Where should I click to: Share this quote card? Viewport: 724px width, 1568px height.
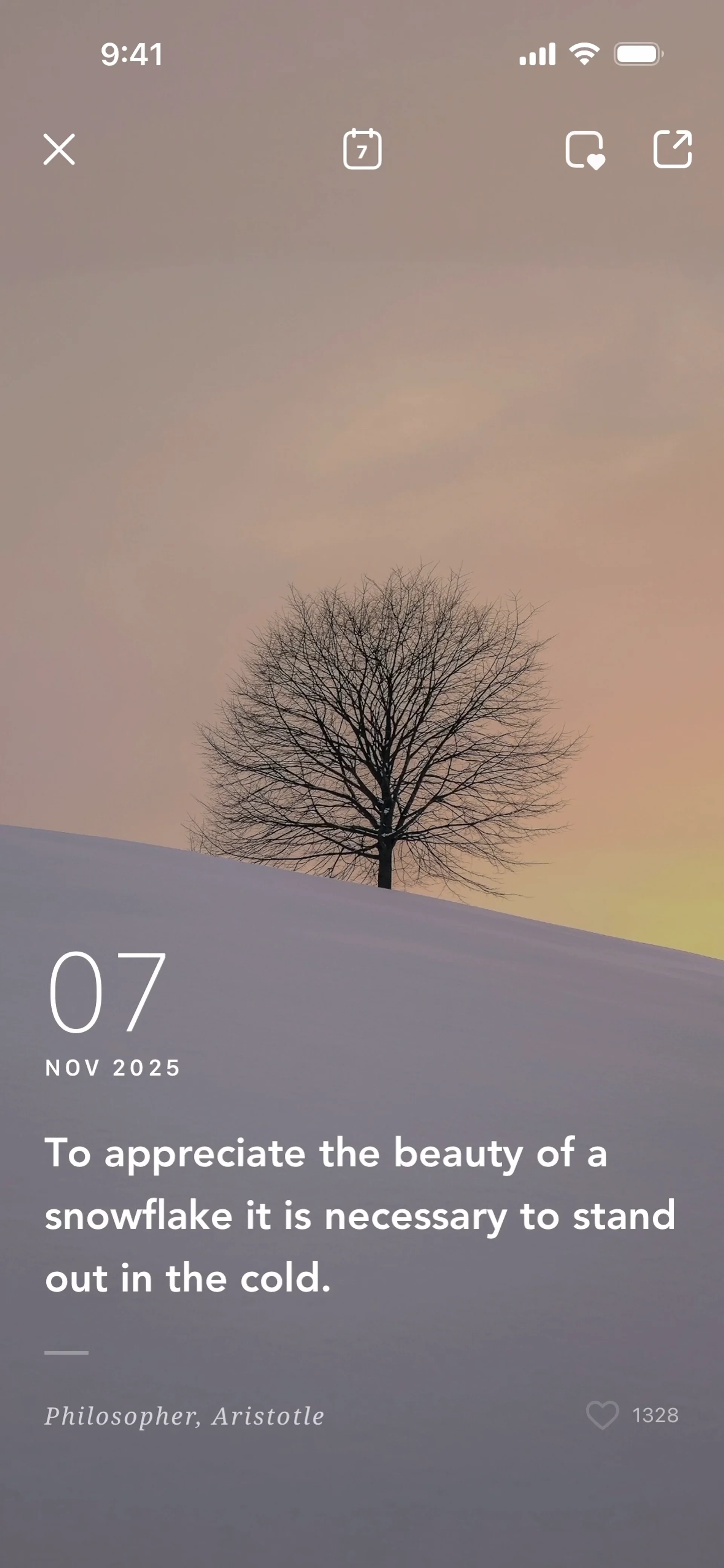click(x=672, y=149)
